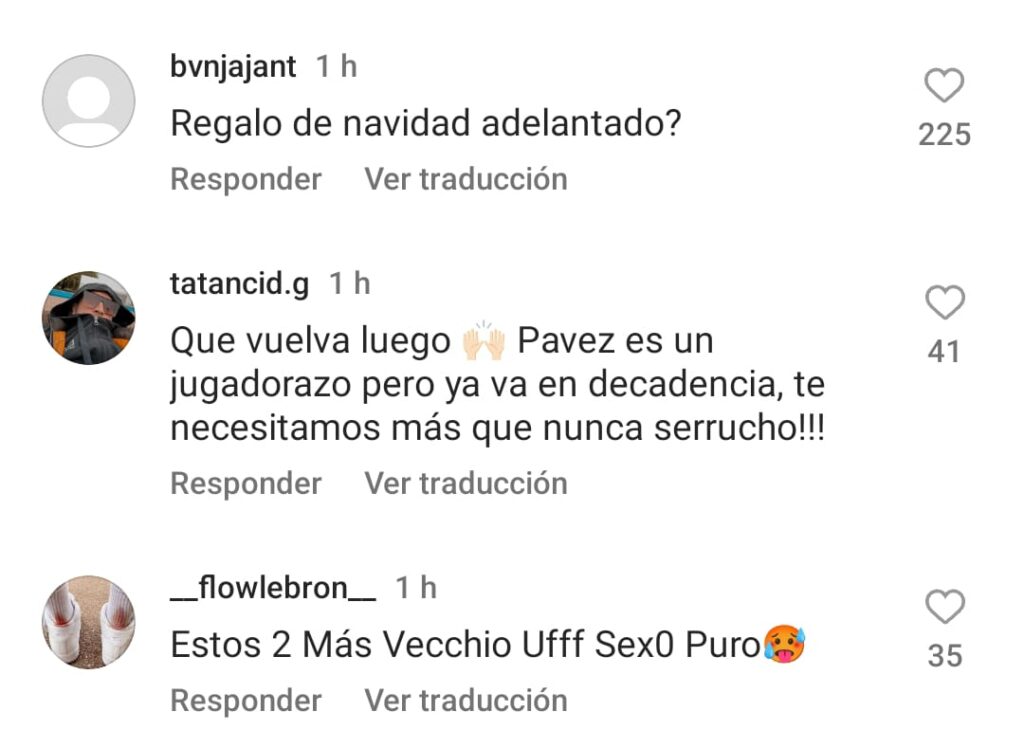Open the username bvnjajant
The width and height of the screenshot is (1024, 748).
(233, 67)
